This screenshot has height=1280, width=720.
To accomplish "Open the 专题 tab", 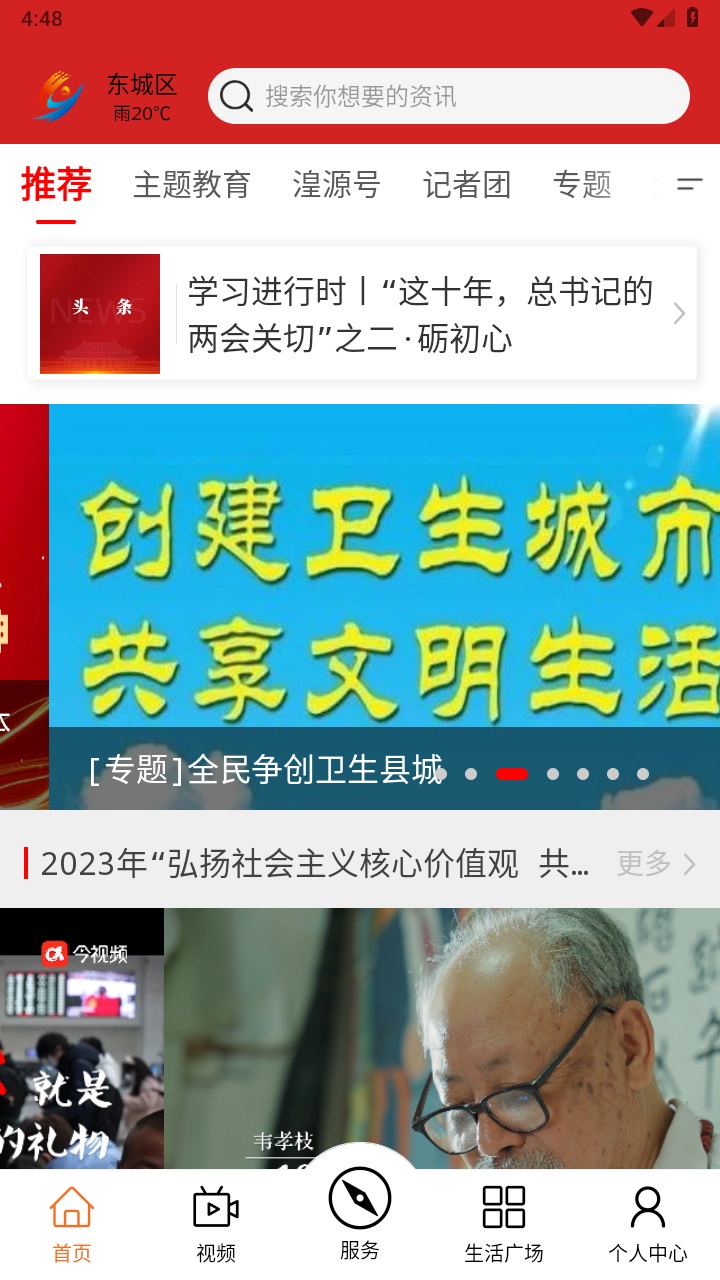I will click(x=581, y=184).
